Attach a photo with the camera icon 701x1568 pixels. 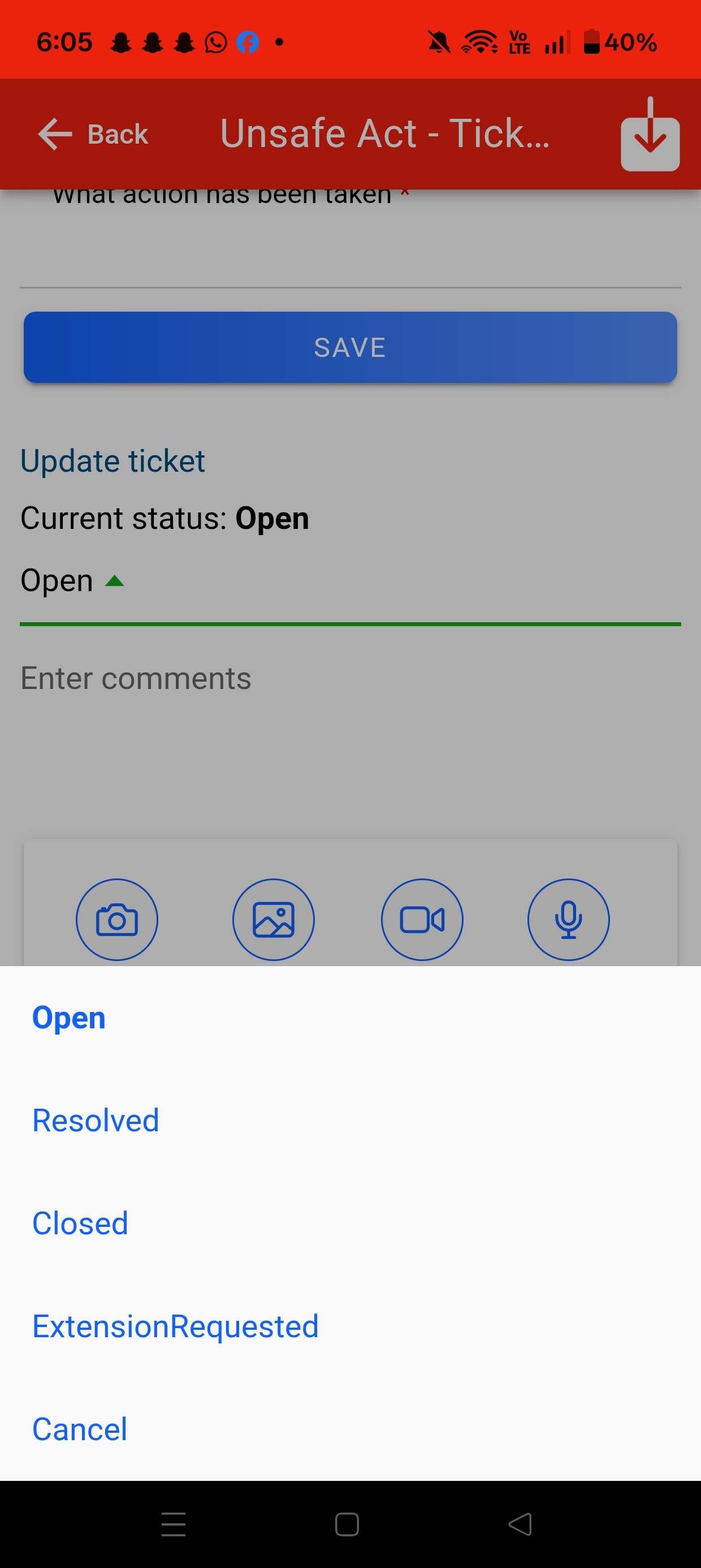pos(117,919)
